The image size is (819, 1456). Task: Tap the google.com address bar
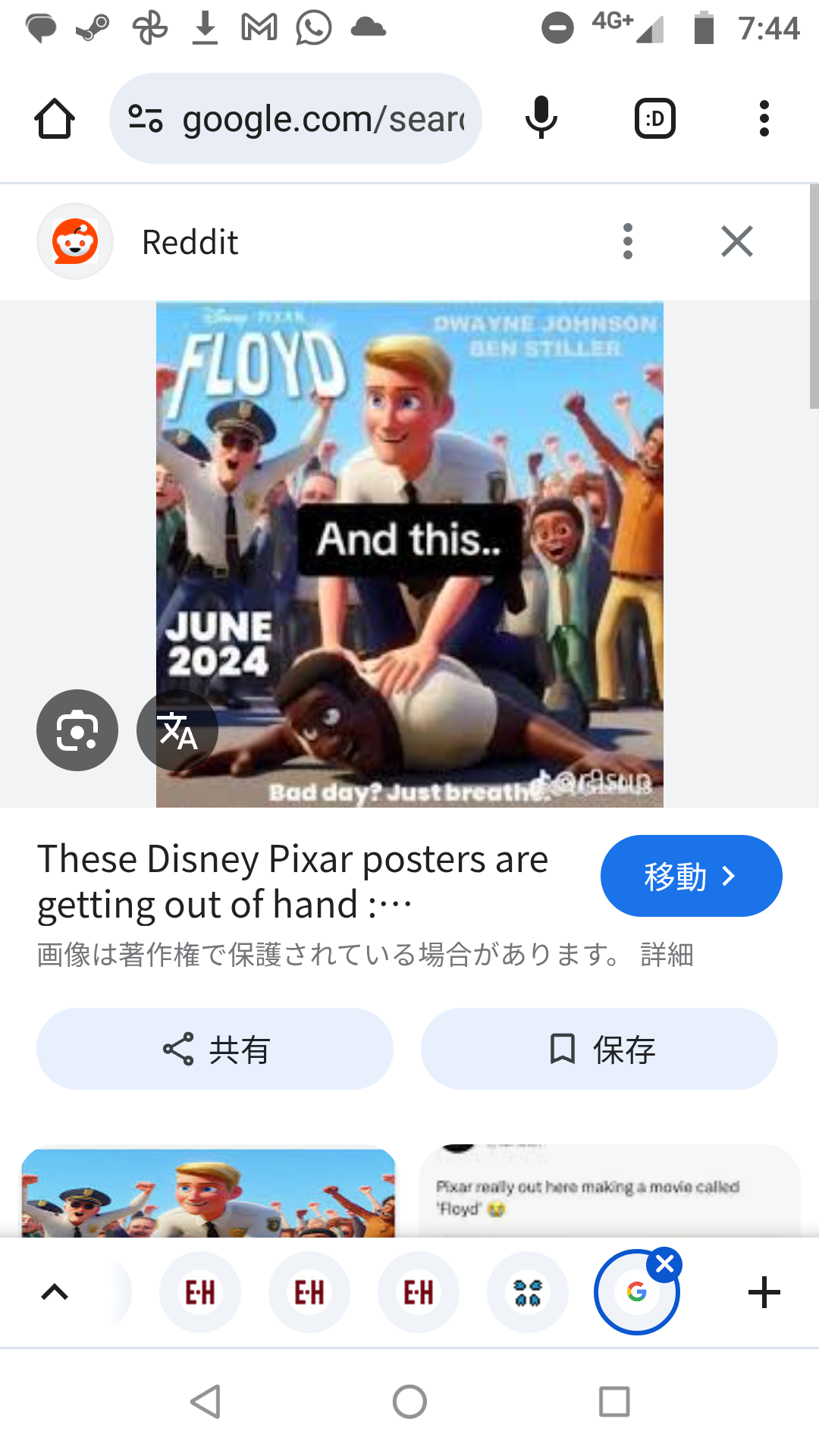296,118
